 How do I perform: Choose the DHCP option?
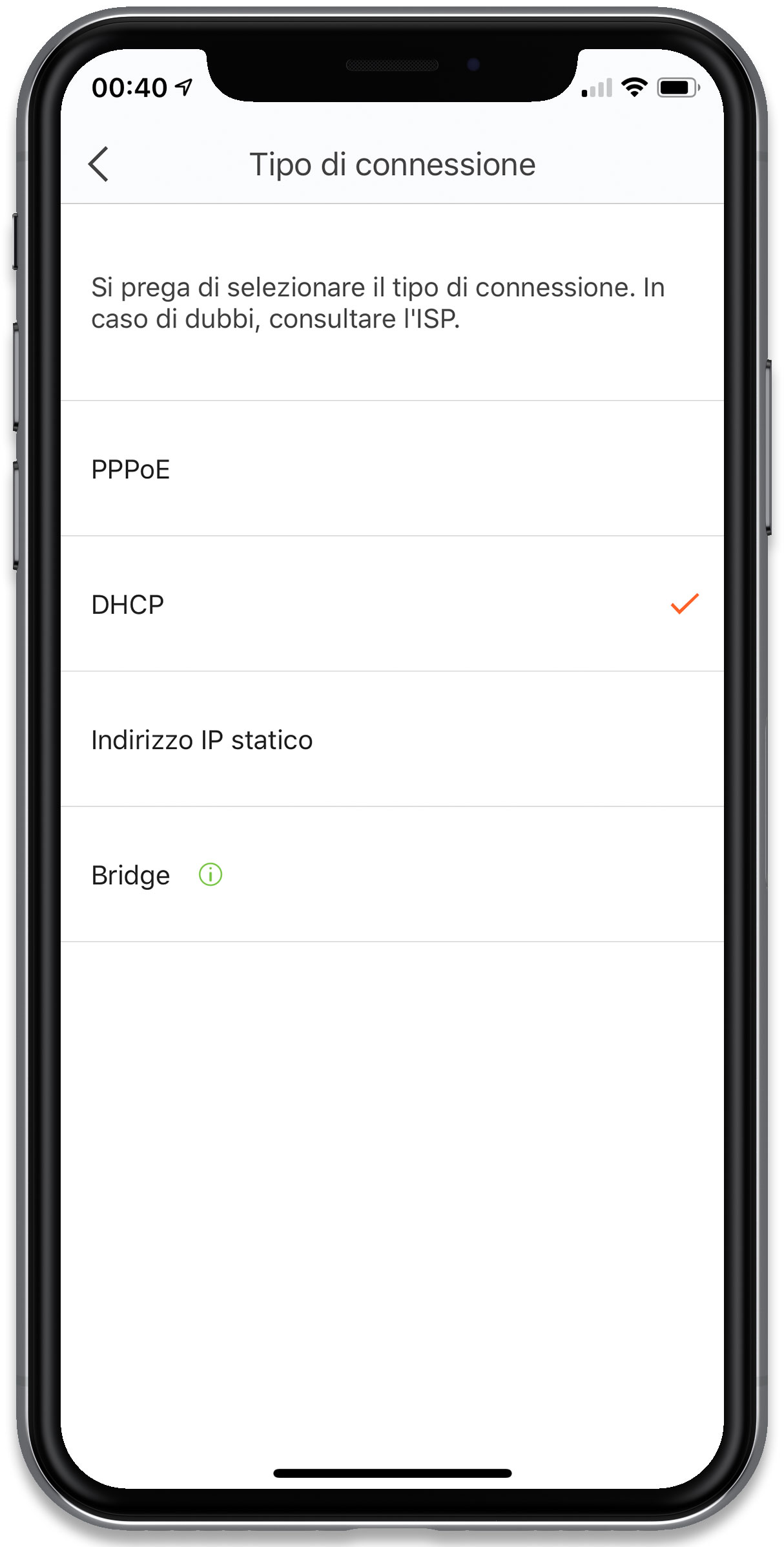(392, 604)
